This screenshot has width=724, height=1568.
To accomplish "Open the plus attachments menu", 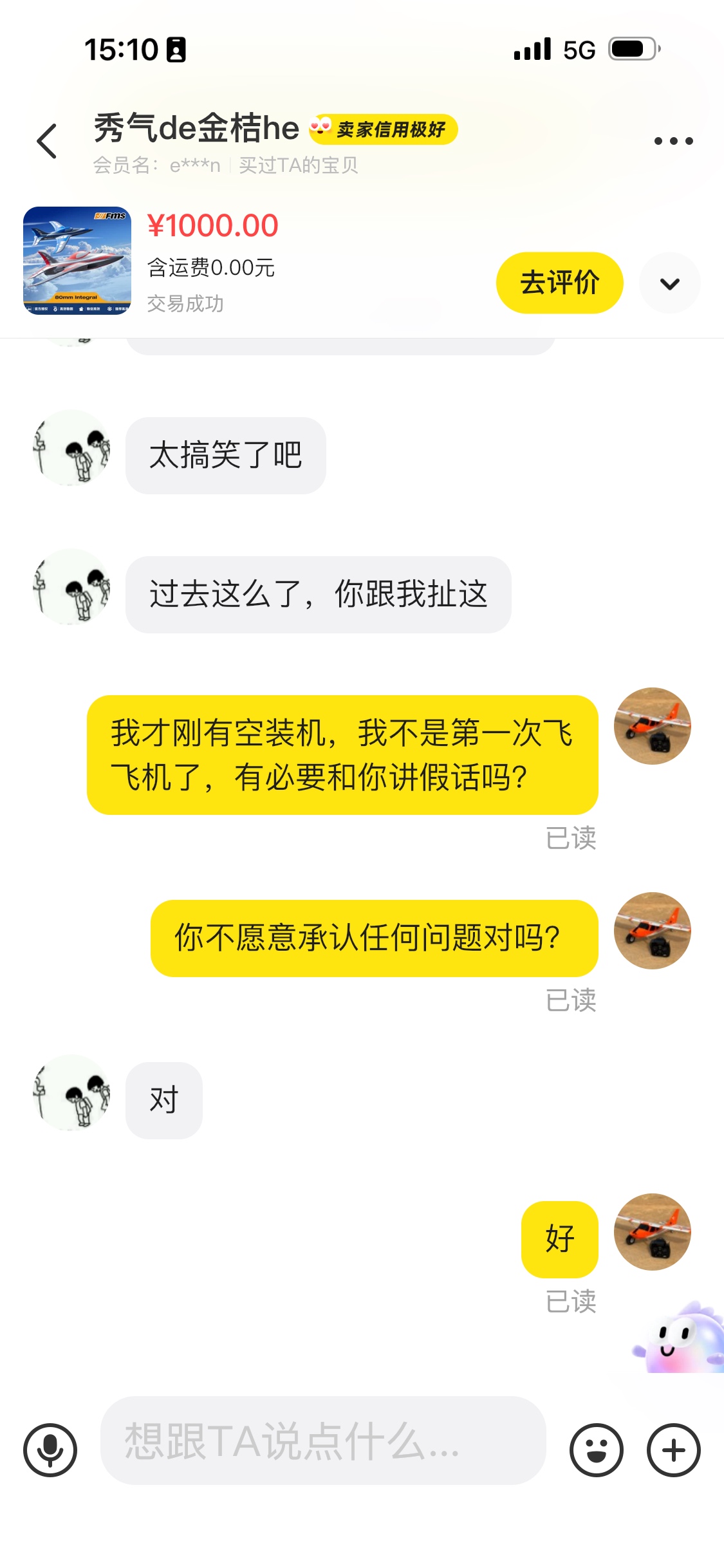I will 673,1450.
